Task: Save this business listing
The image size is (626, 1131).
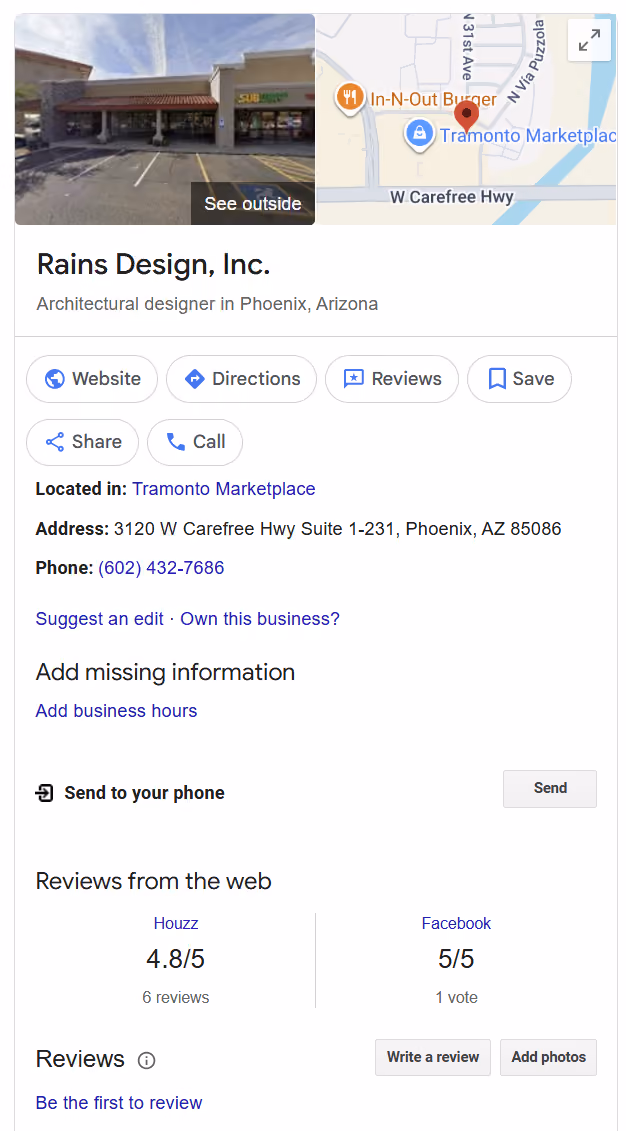Action: (x=519, y=379)
